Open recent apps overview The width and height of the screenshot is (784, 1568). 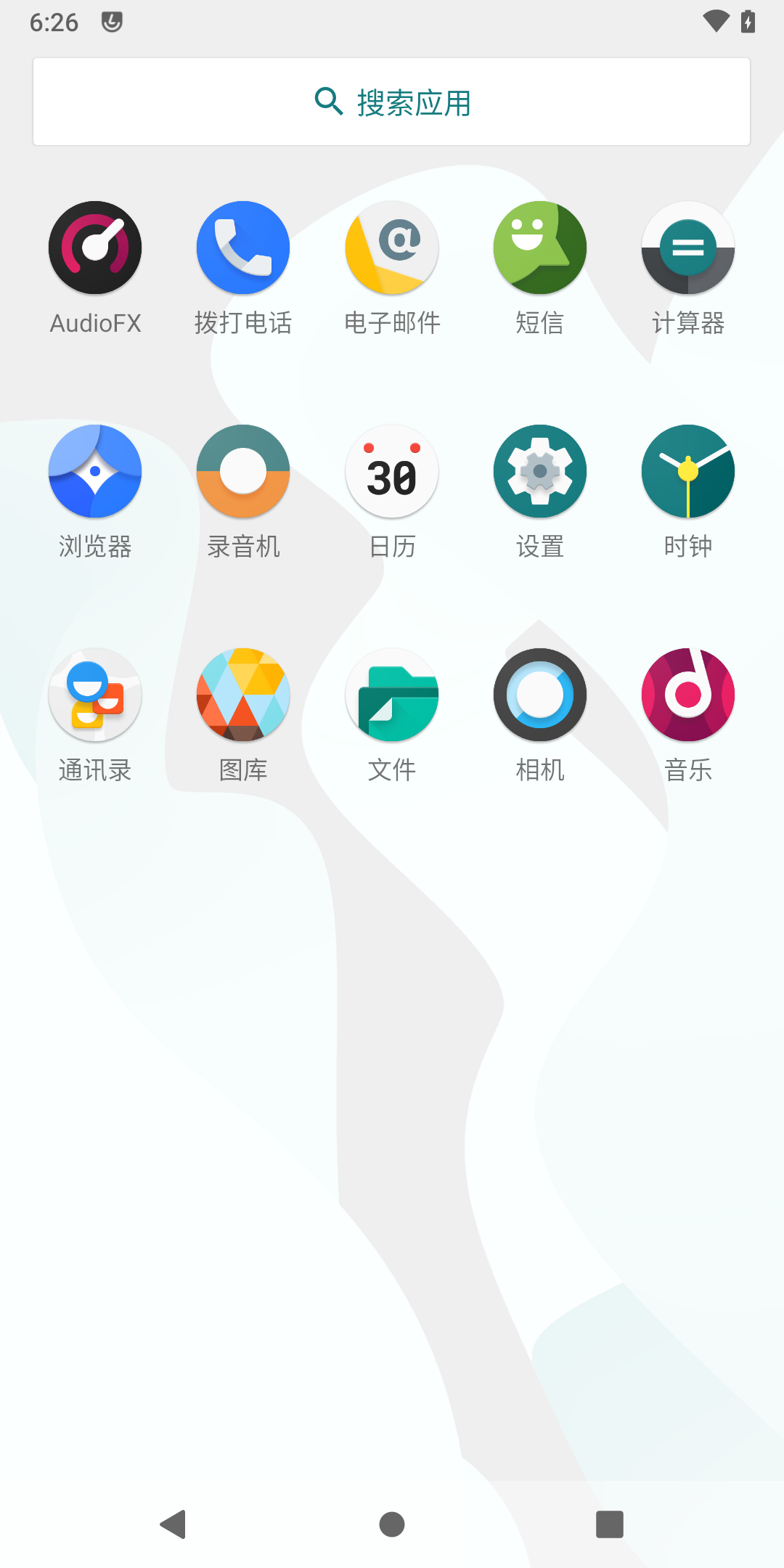tap(610, 1524)
